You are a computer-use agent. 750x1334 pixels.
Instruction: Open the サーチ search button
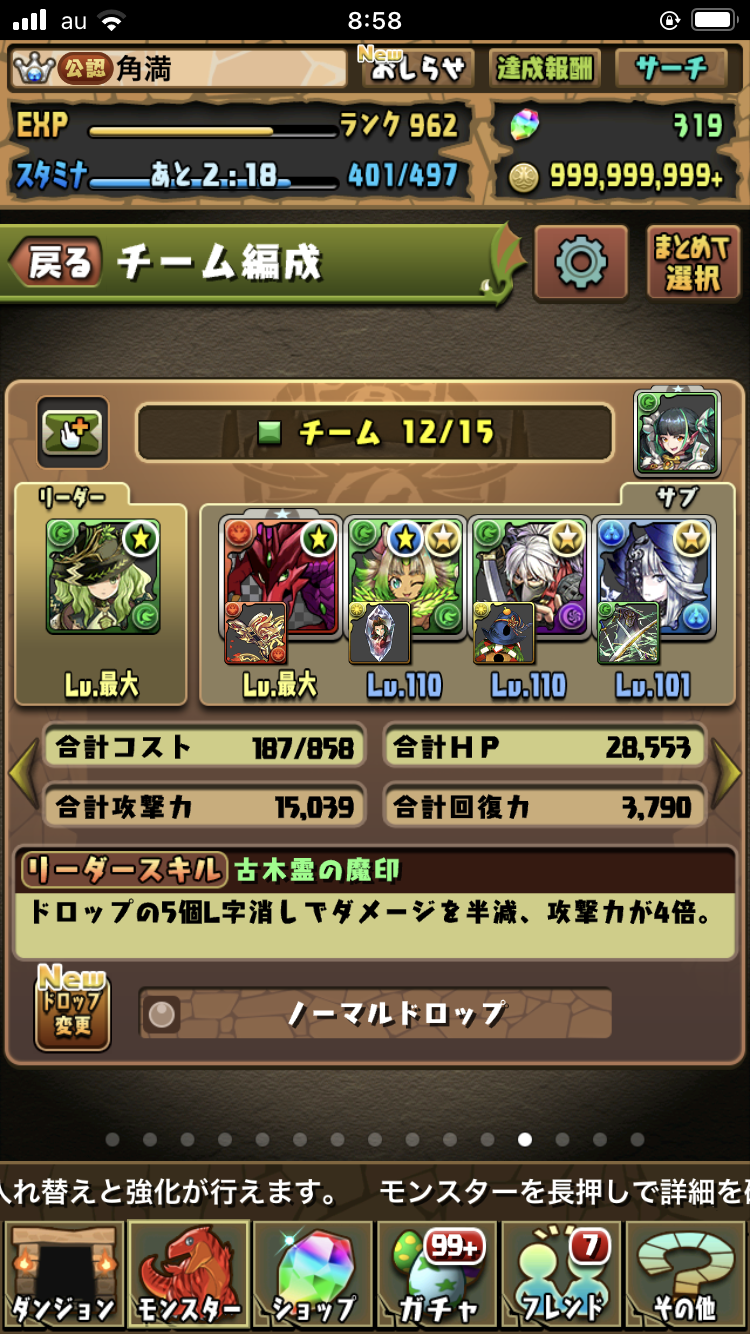[672, 68]
